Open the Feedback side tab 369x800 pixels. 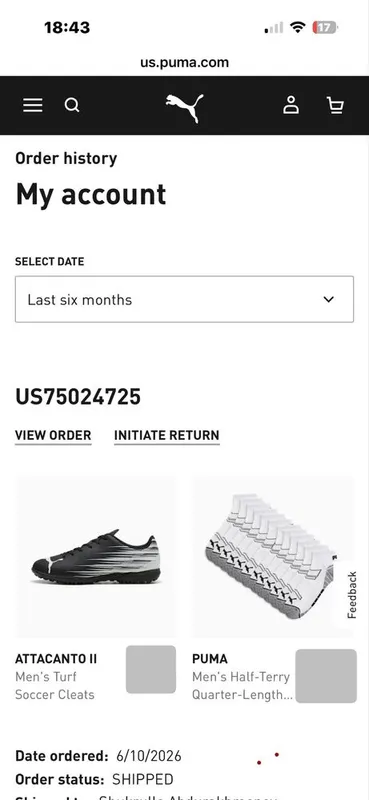point(352,595)
